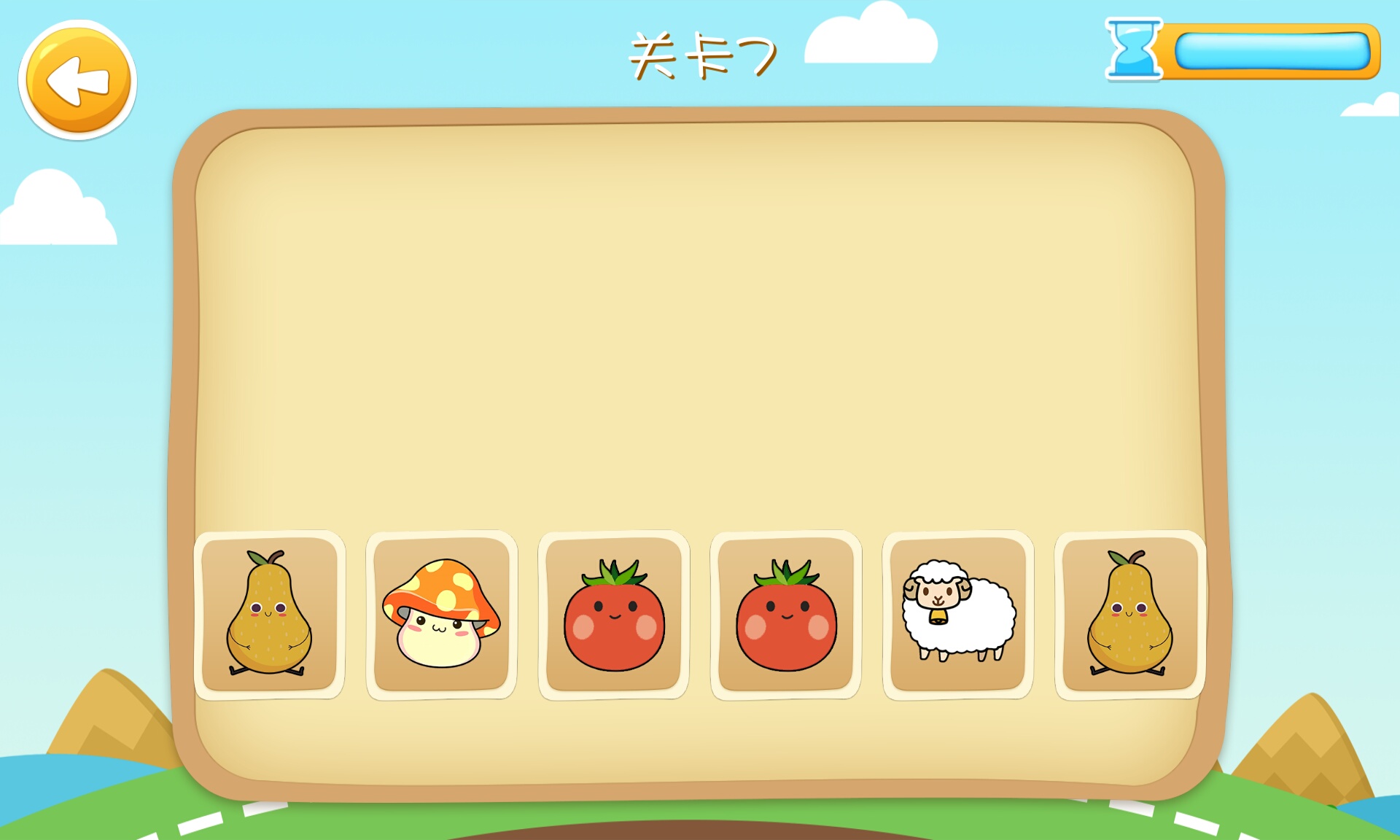Select the sheep card
1400x840 pixels.
(x=957, y=615)
